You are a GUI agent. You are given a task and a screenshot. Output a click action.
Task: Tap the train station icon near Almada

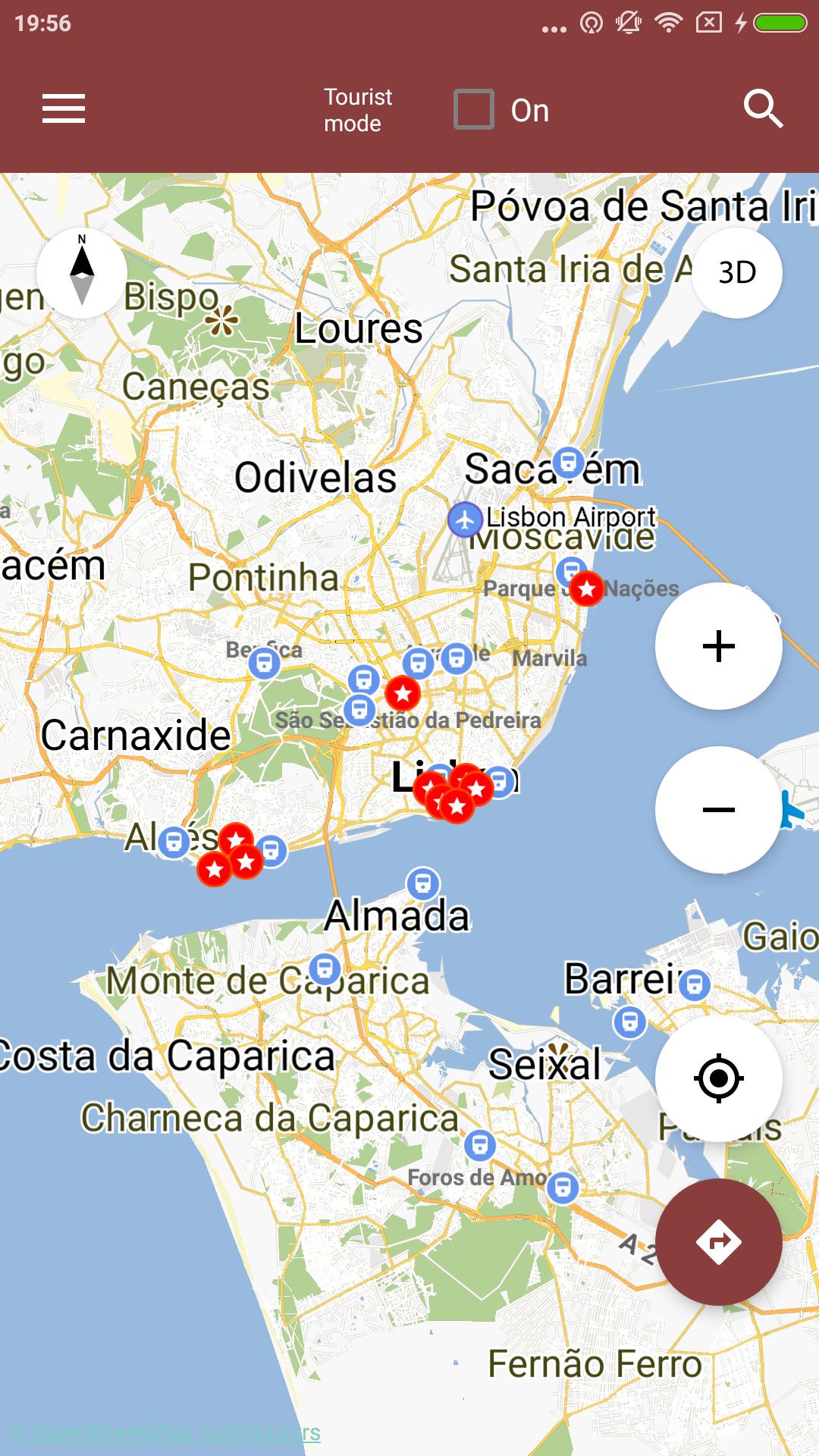click(422, 882)
